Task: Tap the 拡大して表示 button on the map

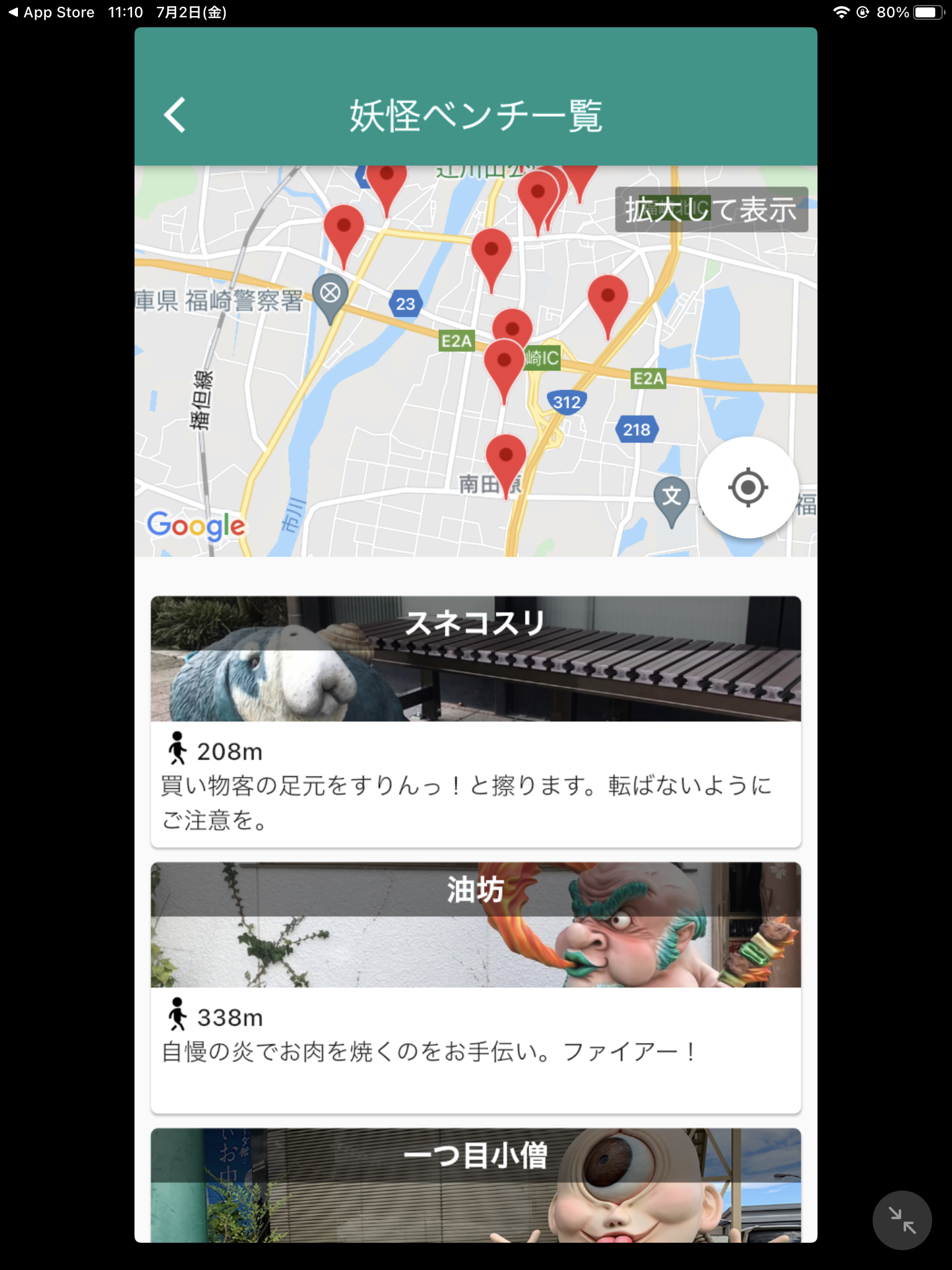Action: click(711, 210)
